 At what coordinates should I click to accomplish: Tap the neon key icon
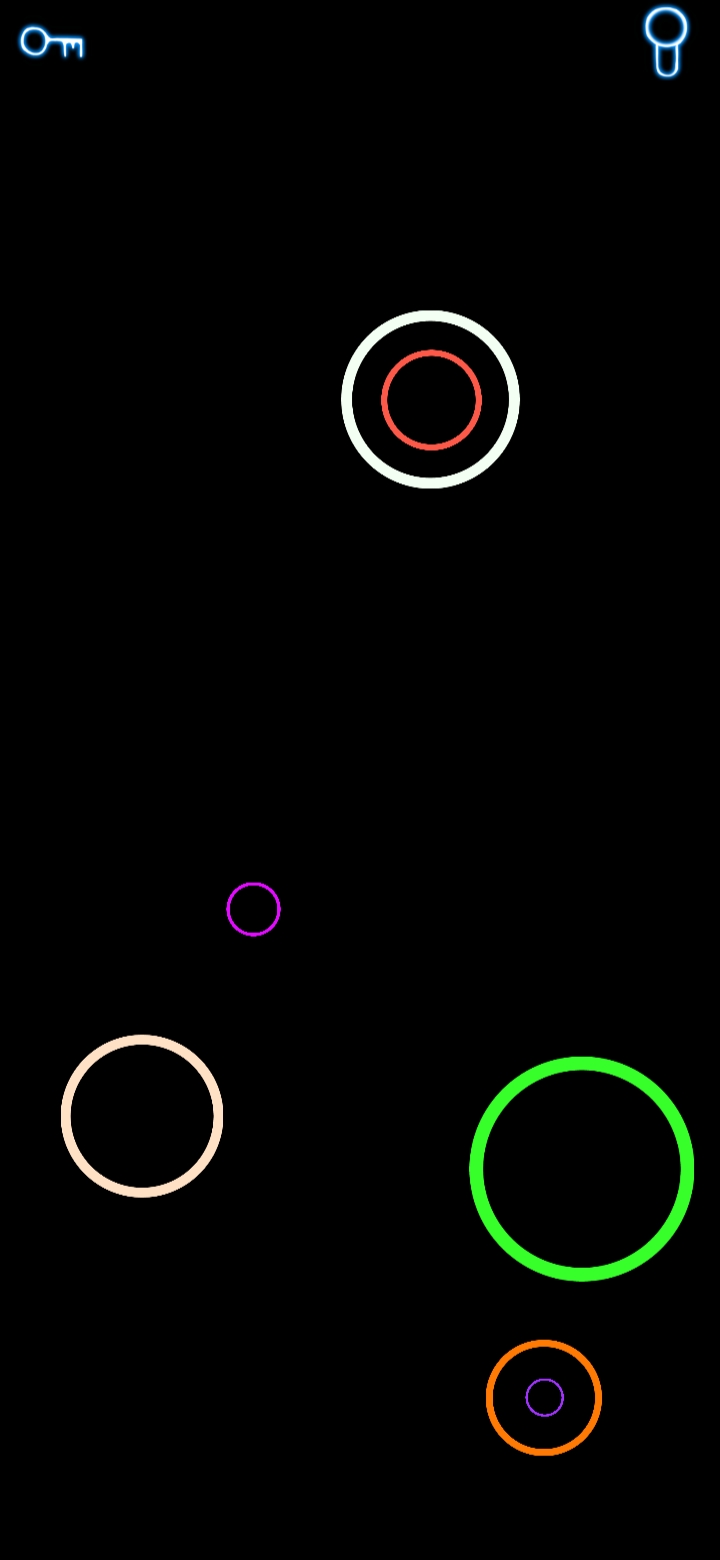51,43
